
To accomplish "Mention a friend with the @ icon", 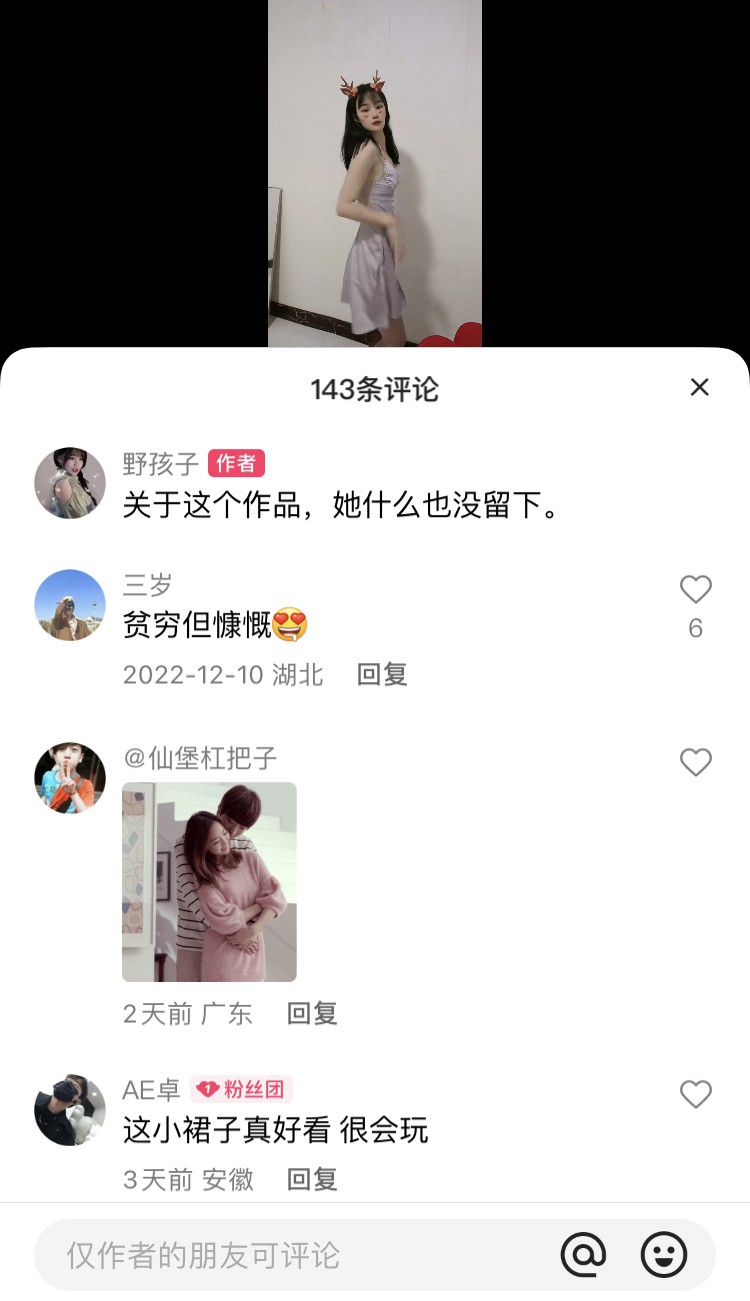I will tap(583, 1254).
